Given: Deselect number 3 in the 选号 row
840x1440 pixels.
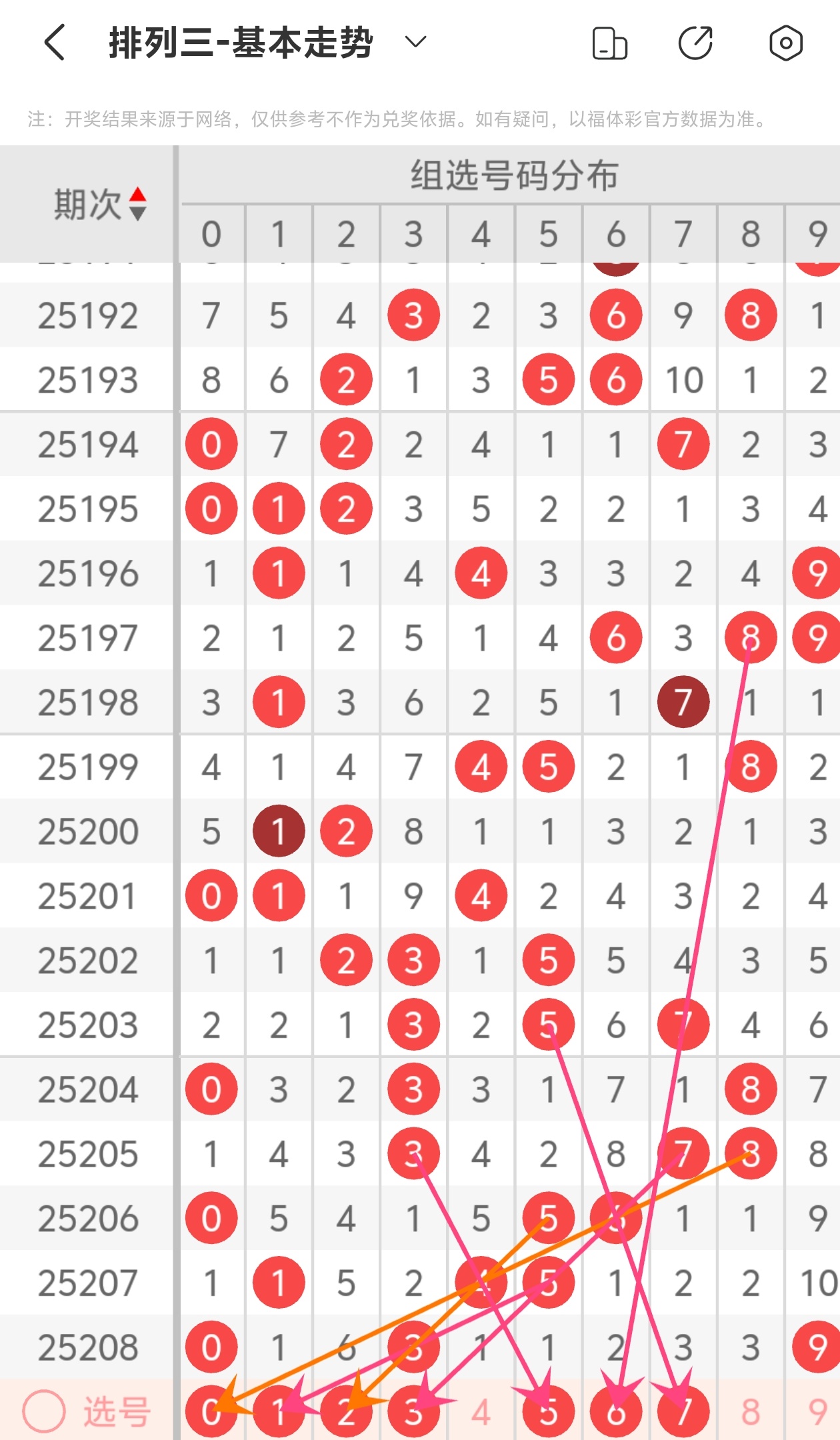Looking at the screenshot, I should click(413, 1411).
